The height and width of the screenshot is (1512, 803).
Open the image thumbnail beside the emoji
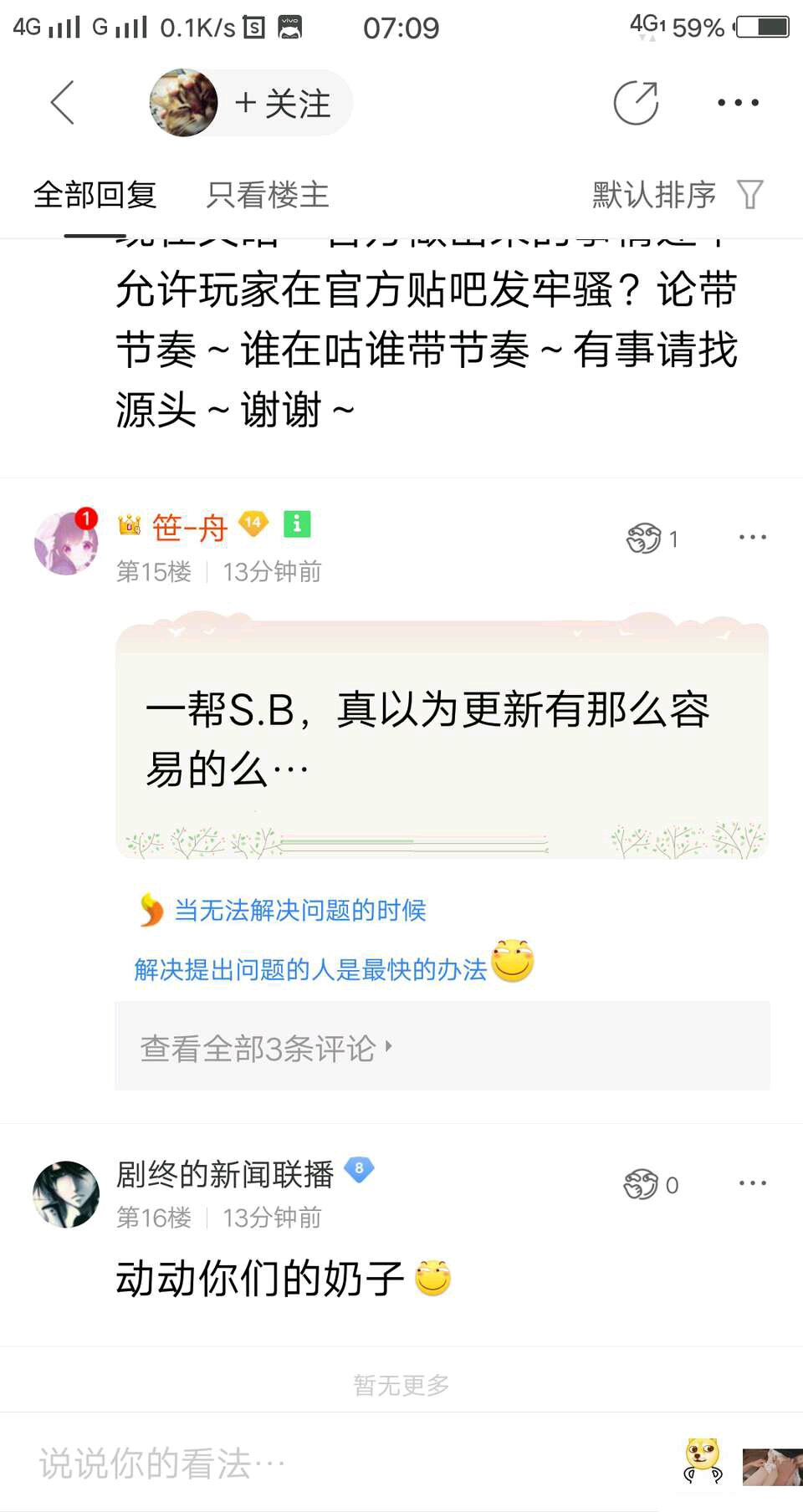pyautogui.click(x=773, y=1467)
